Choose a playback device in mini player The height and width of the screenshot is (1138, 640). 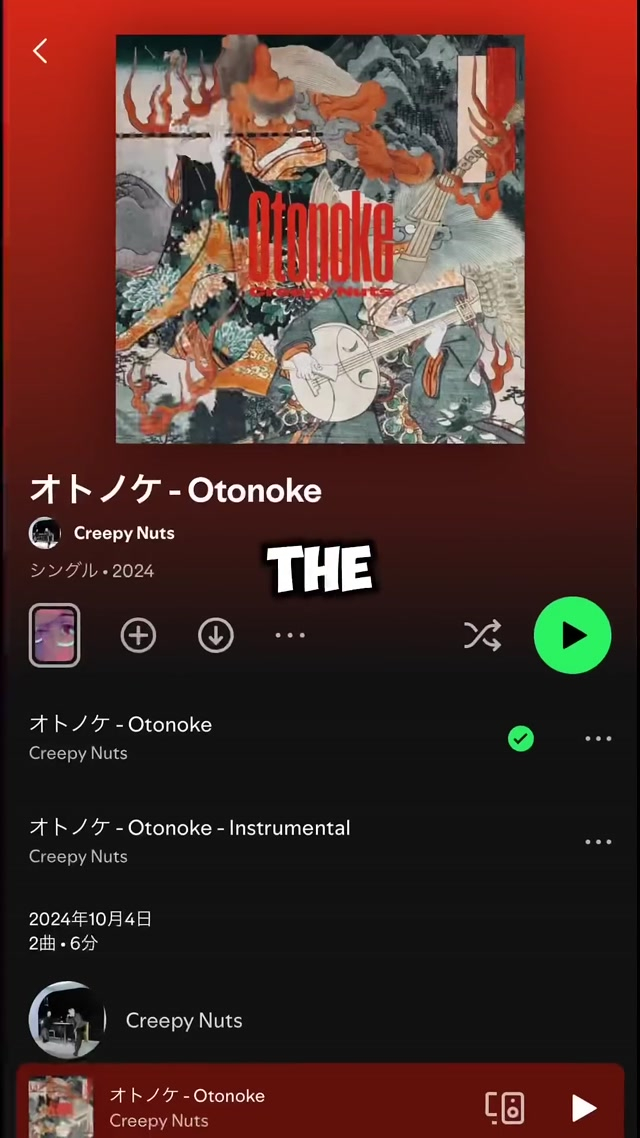(x=505, y=1107)
